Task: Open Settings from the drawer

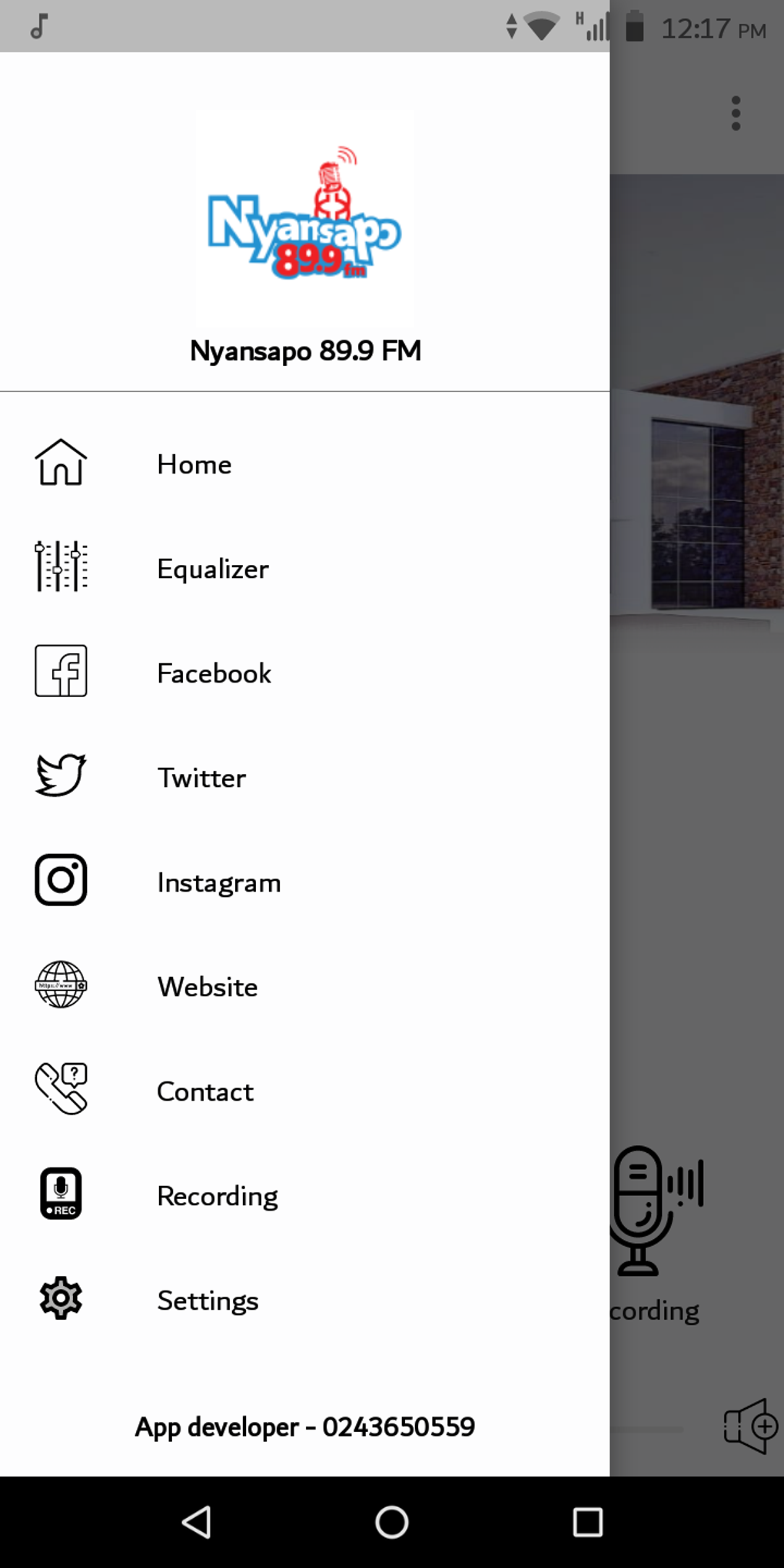Action: point(208,1301)
